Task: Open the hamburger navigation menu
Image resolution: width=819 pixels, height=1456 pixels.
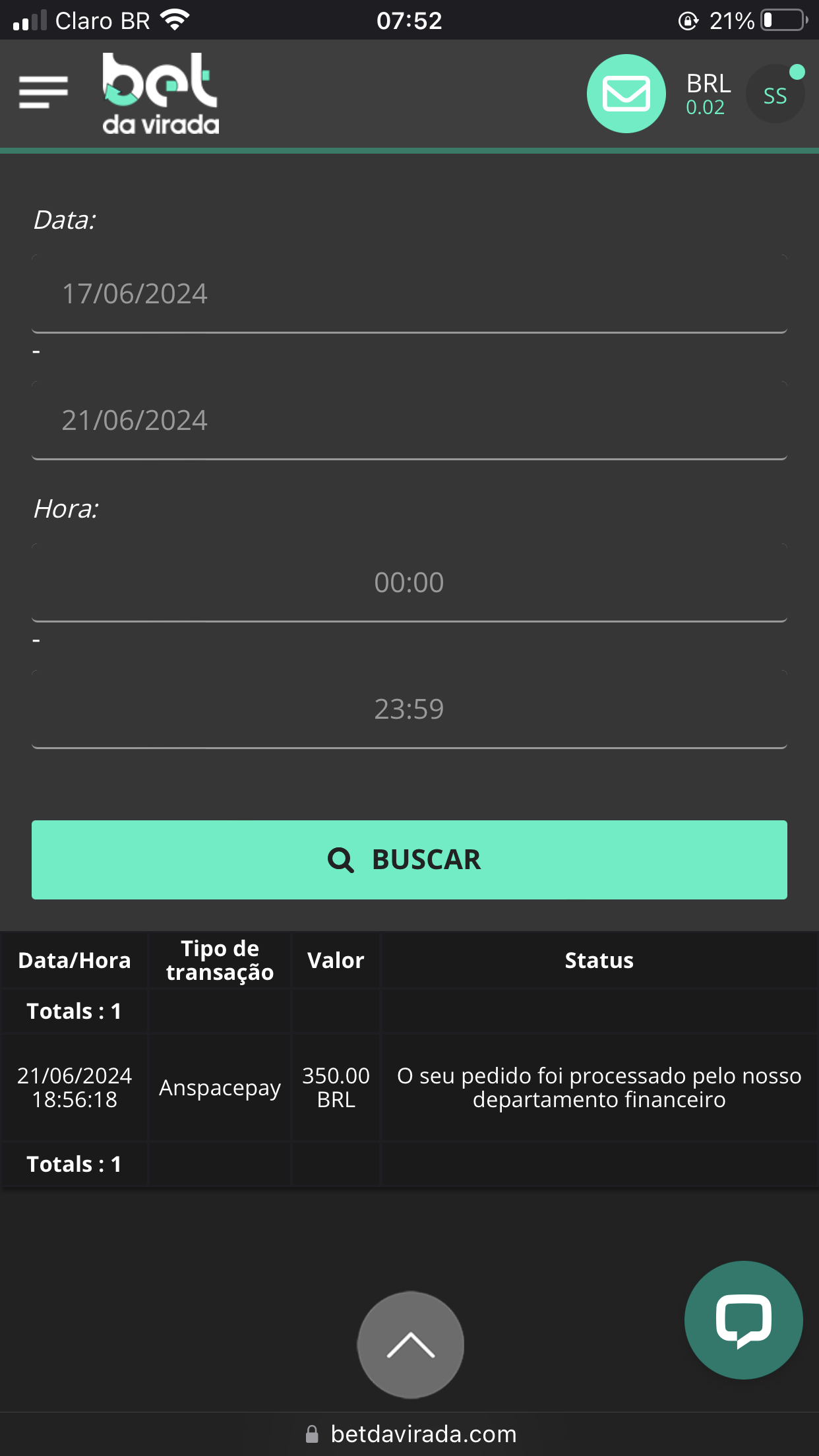Action: pos(44,93)
